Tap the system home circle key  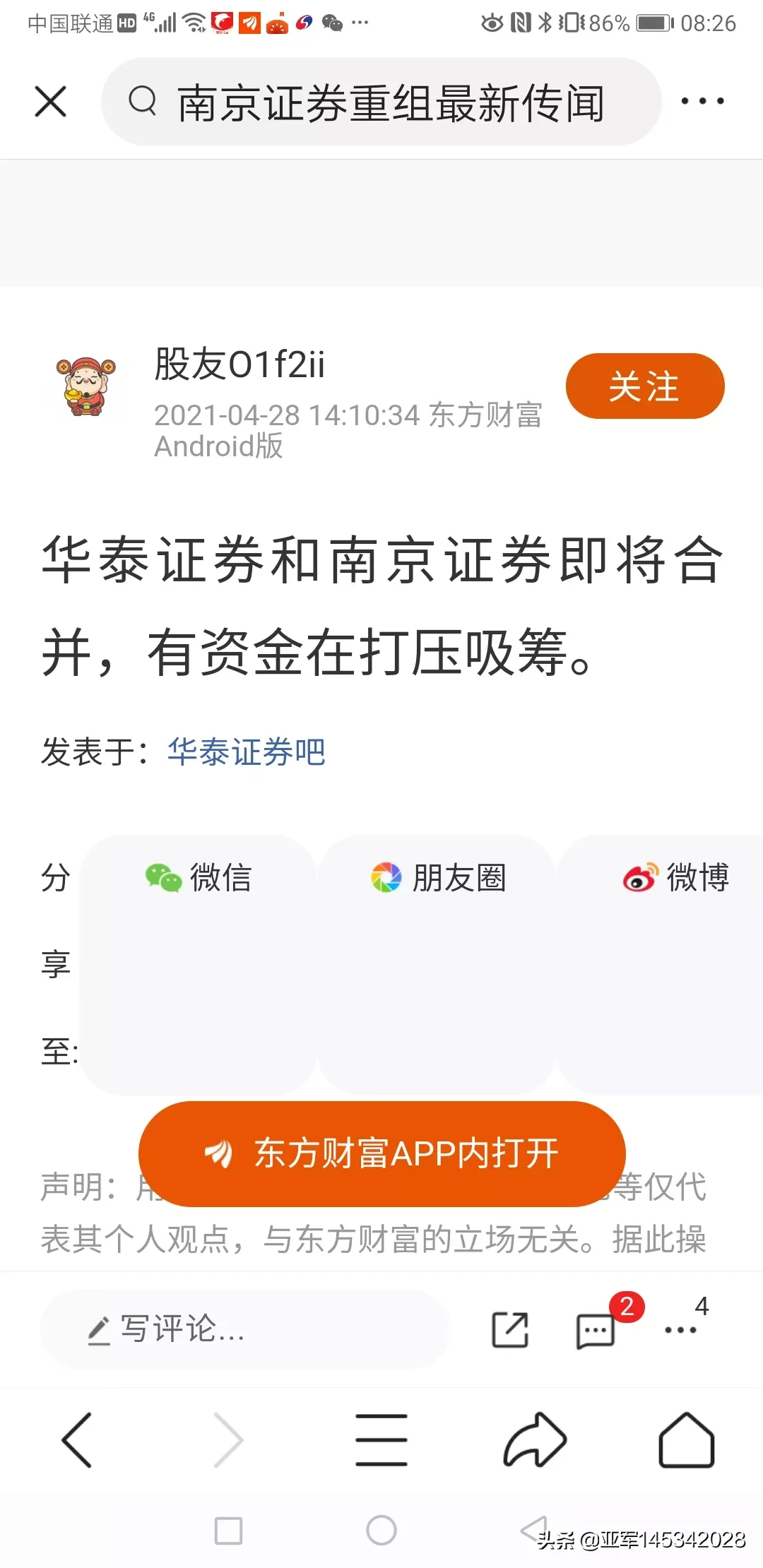tap(381, 1531)
